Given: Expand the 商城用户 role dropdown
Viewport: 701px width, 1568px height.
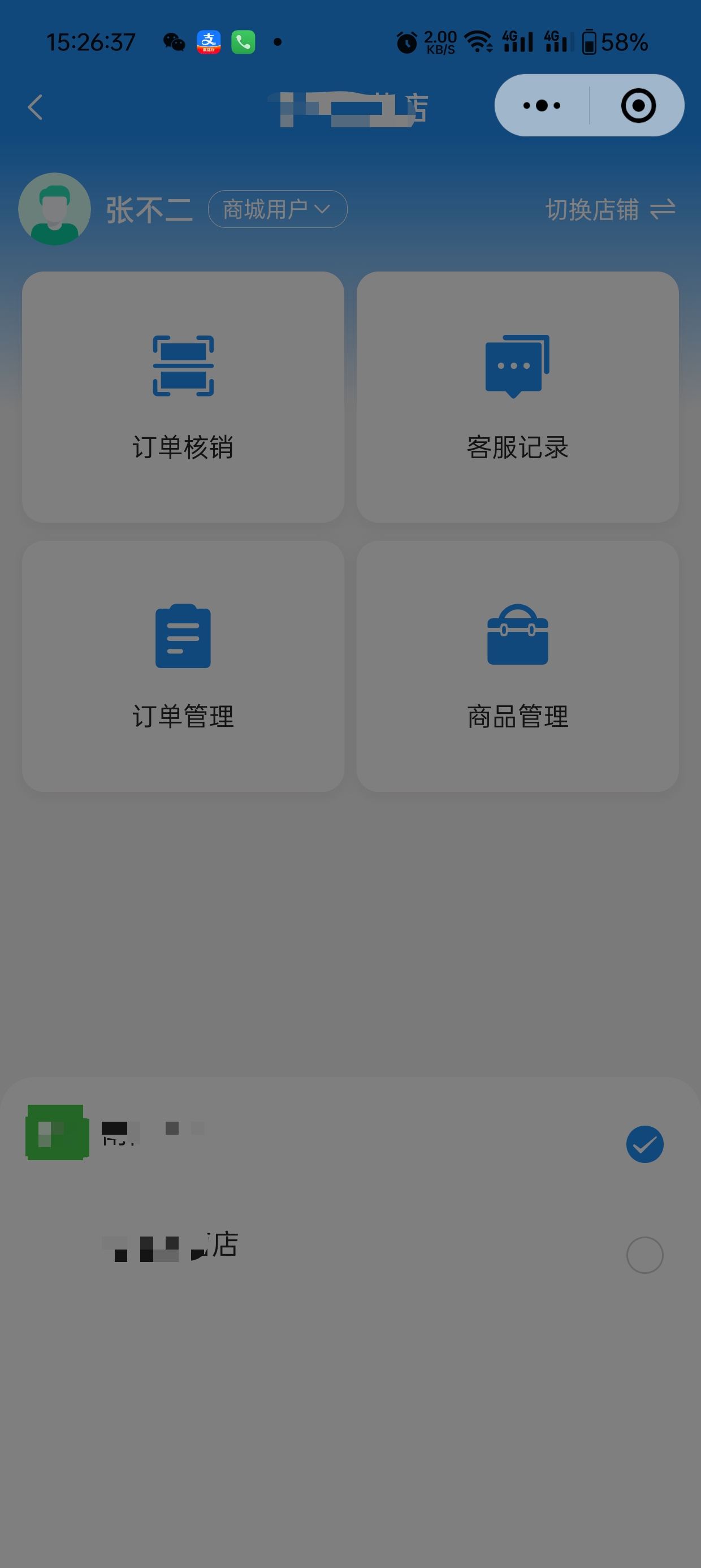Looking at the screenshot, I should pyautogui.click(x=278, y=209).
